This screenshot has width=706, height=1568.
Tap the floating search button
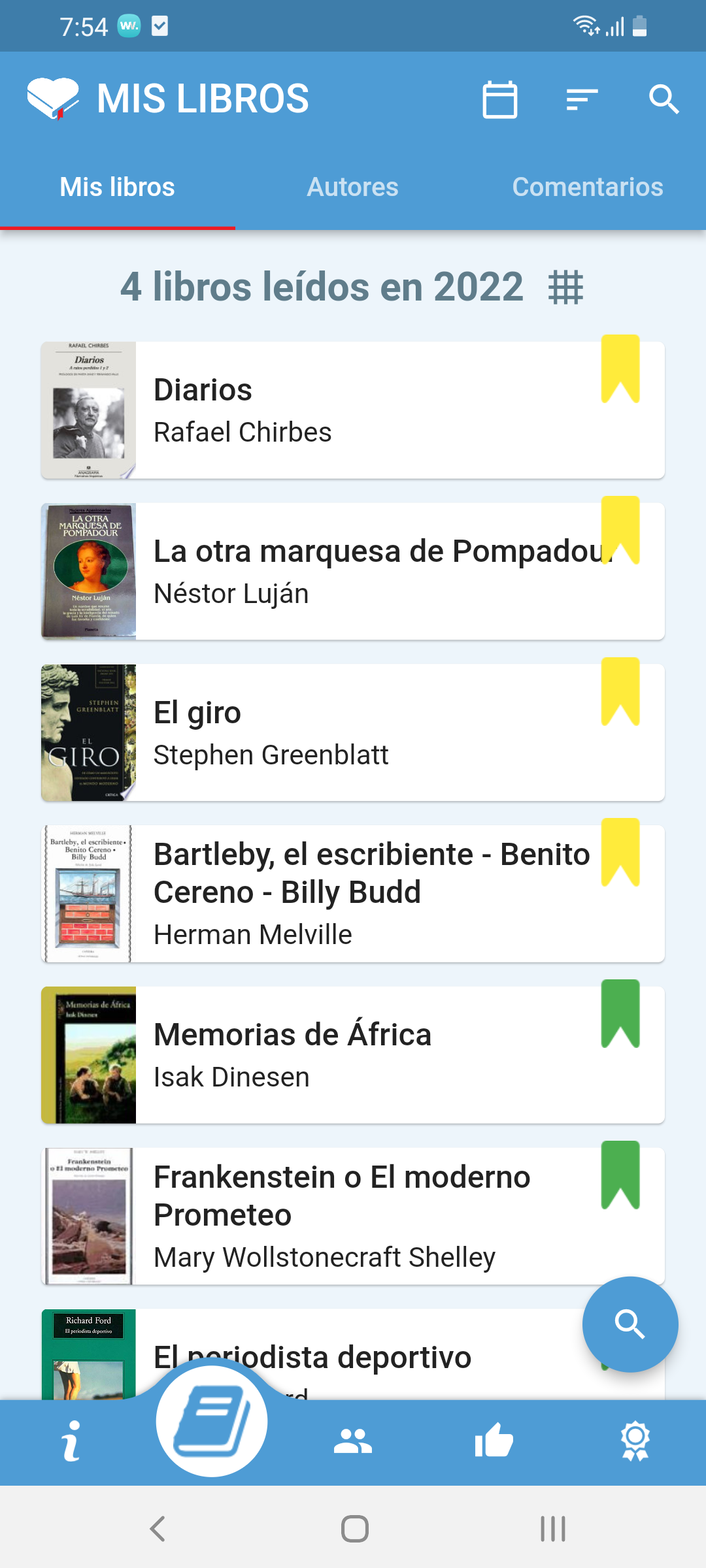630,1324
